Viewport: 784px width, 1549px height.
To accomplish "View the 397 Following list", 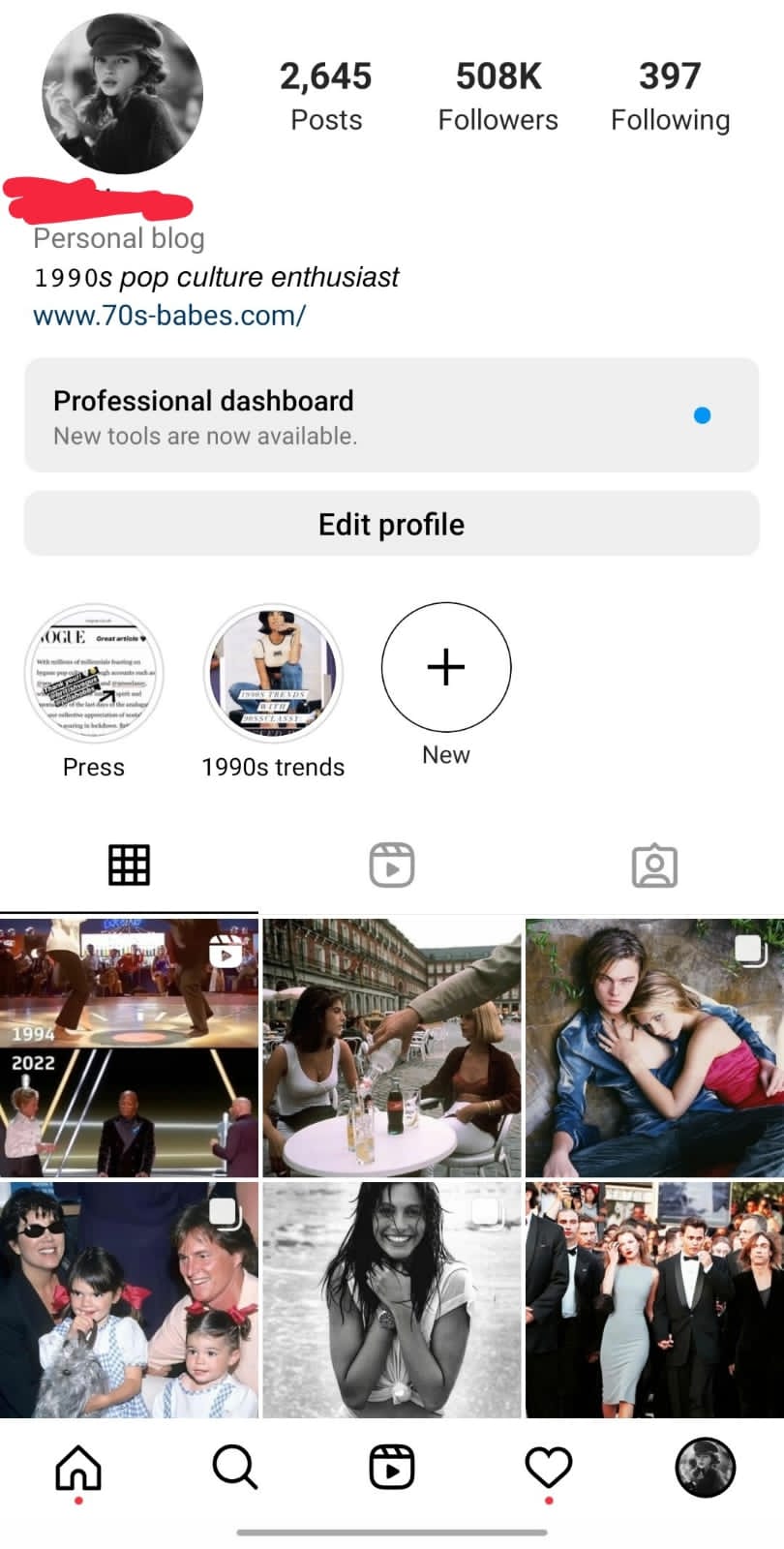I will (670, 96).
